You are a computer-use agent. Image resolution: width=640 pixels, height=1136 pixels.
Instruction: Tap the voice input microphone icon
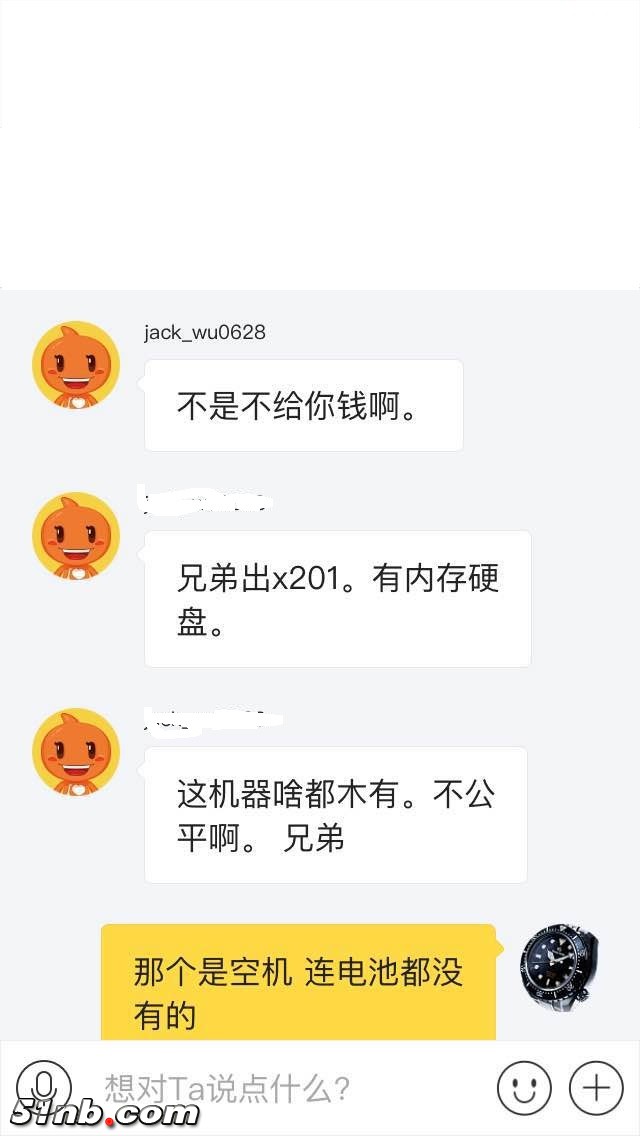[44, 1086]
